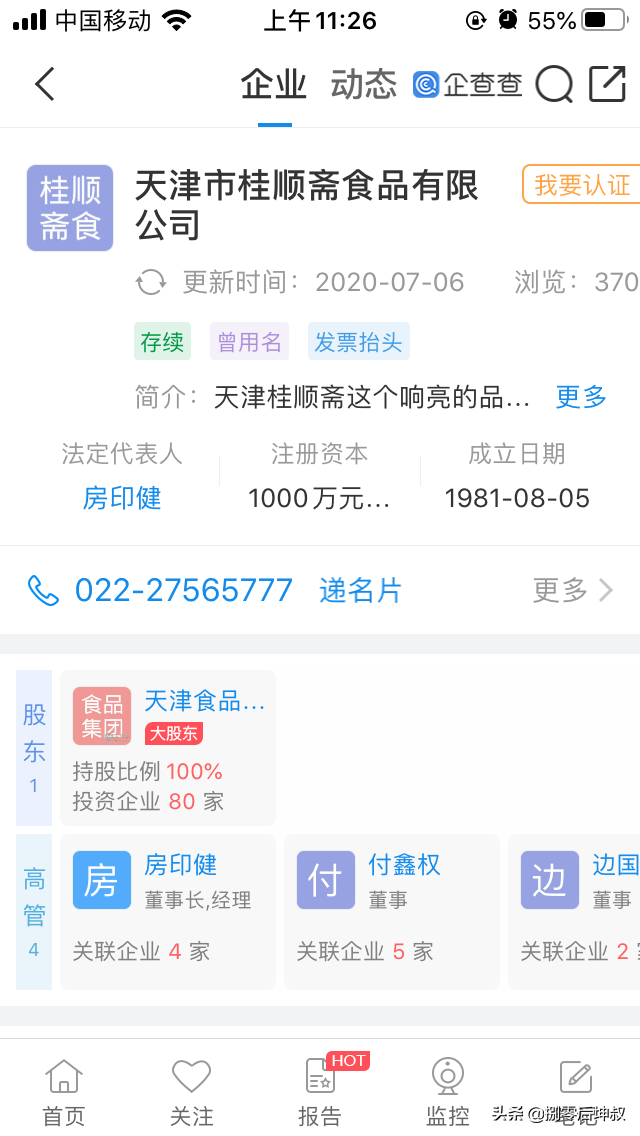Refresh the company update time
Screen dimensions: 640x1136
151,282
